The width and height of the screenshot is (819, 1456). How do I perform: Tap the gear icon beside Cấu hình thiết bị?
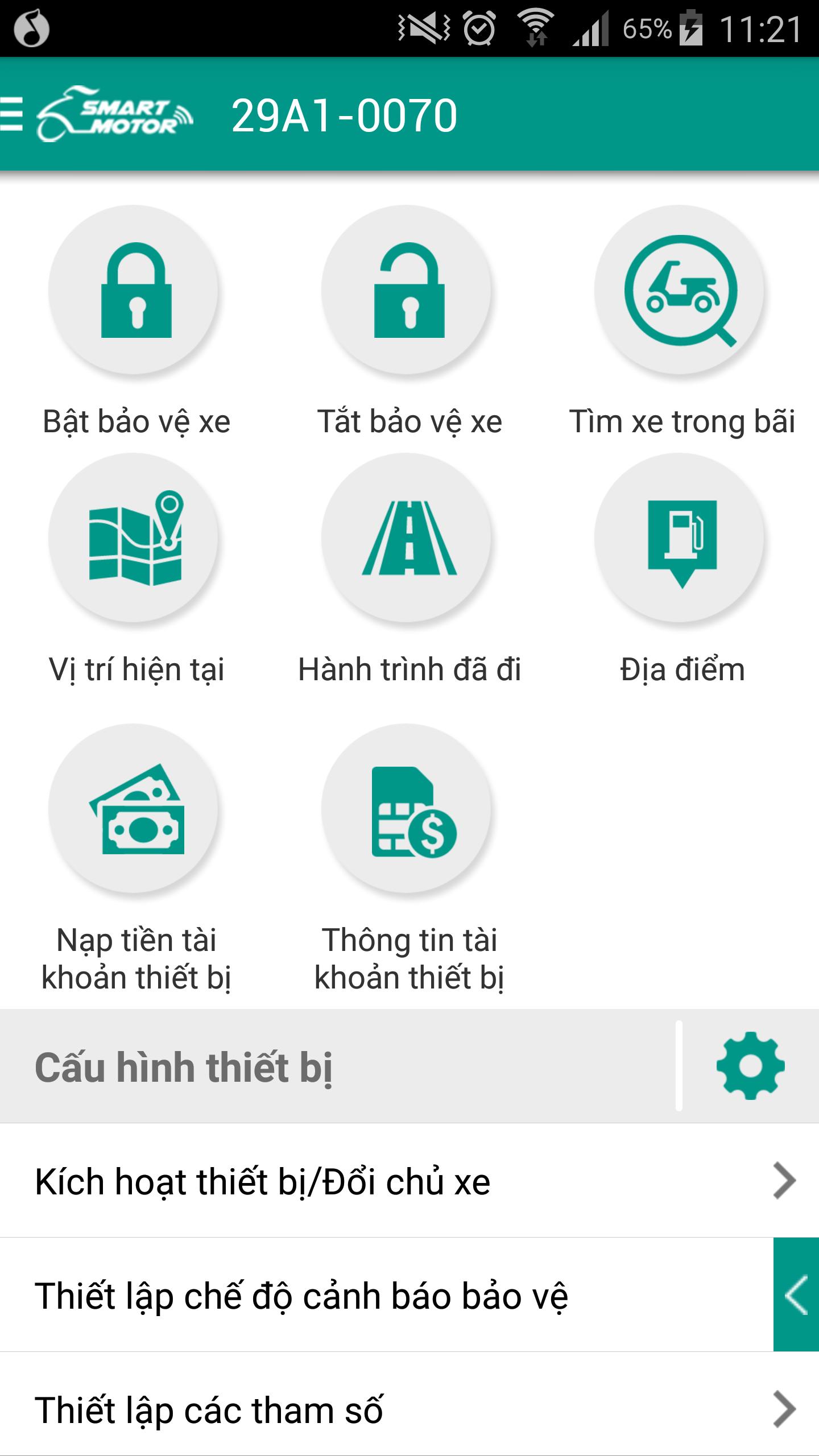(x=750, y=1066)
